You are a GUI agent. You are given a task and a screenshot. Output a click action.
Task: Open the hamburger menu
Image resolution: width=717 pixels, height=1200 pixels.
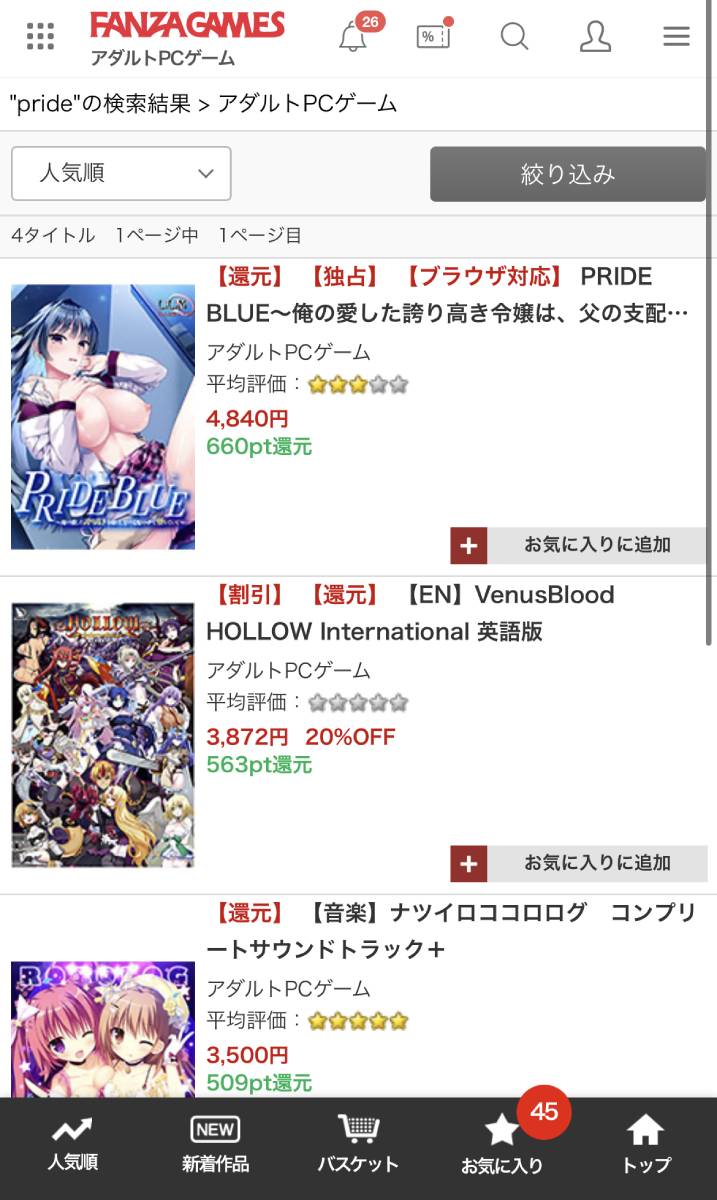pyautogui.click(x=676, y=37)
